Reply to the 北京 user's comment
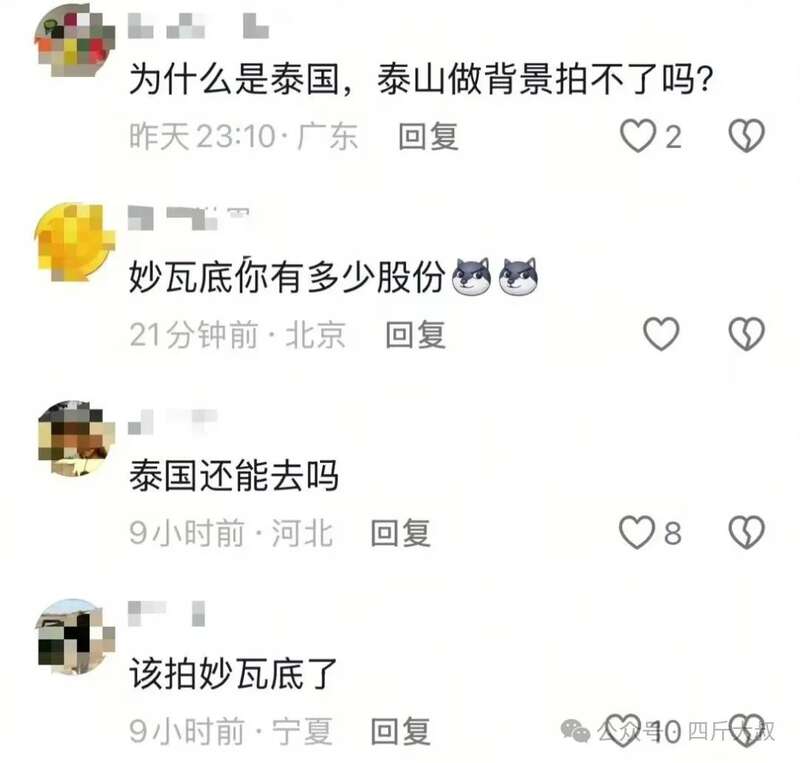Viewport: 800px width, 763px height. pyautogui.click(x=416, y=334)
